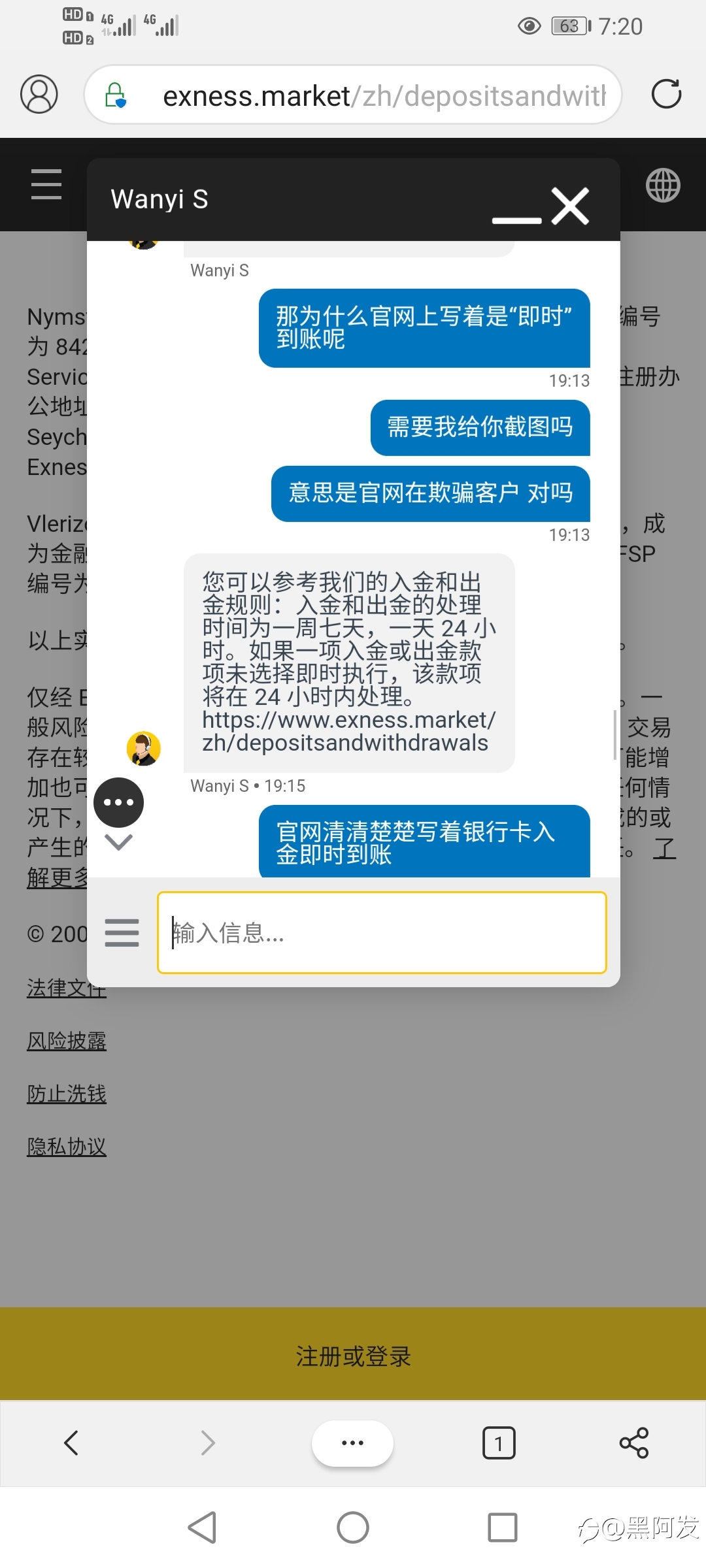Open the chat options menu beside input

tap(122, 932)
